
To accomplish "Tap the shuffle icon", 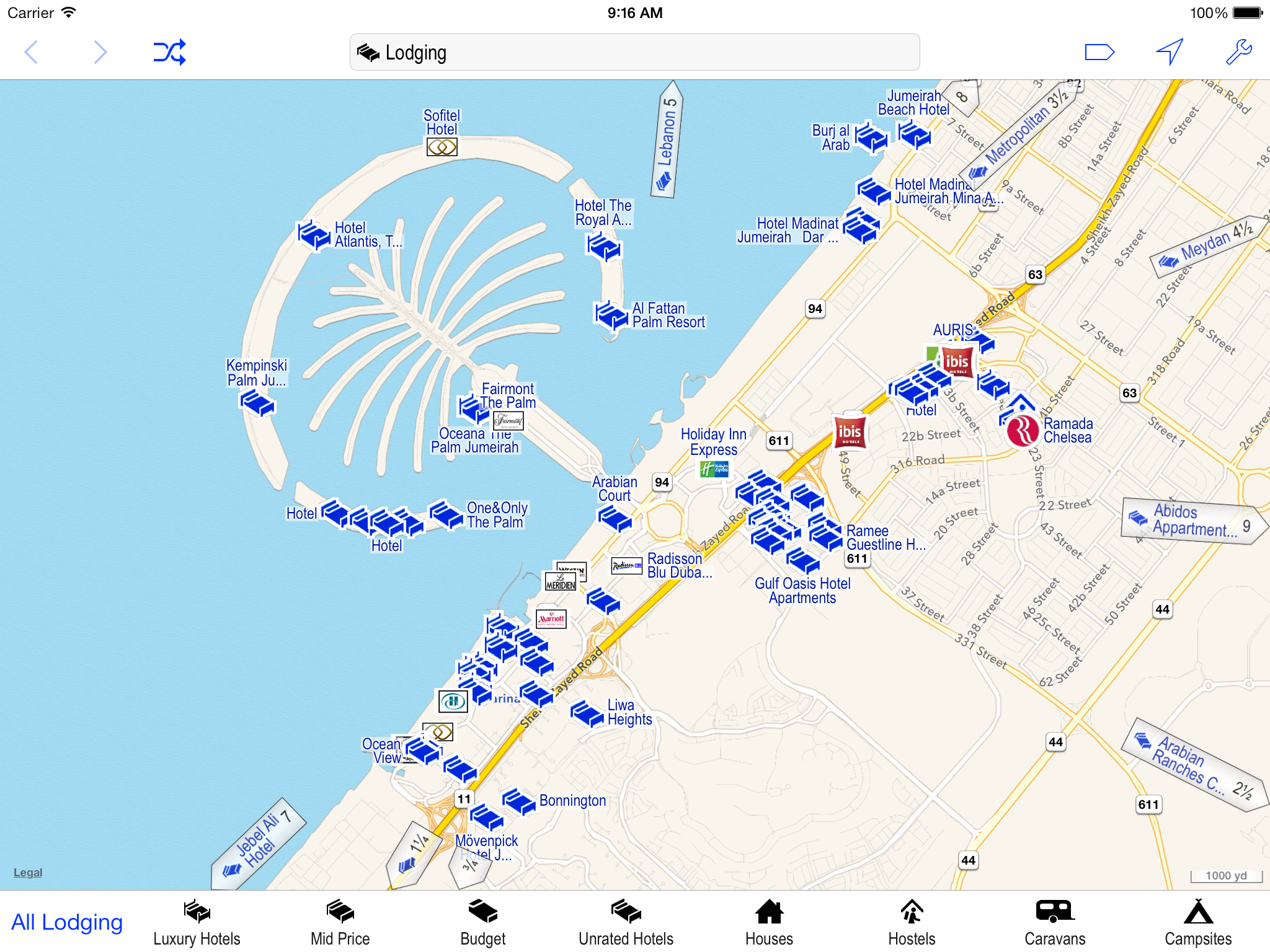I will (x=170, y=52).
